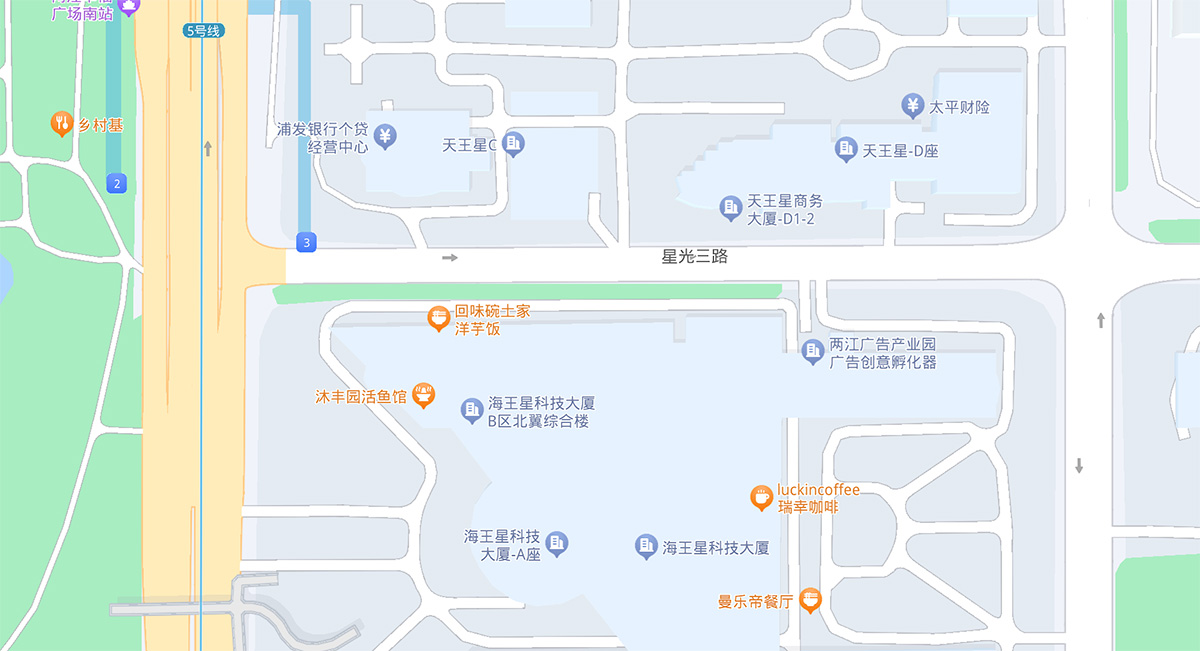Tap subway exit 3 marker
Image resolution: width=1200 pixels, height=651 pixels.
307,242
